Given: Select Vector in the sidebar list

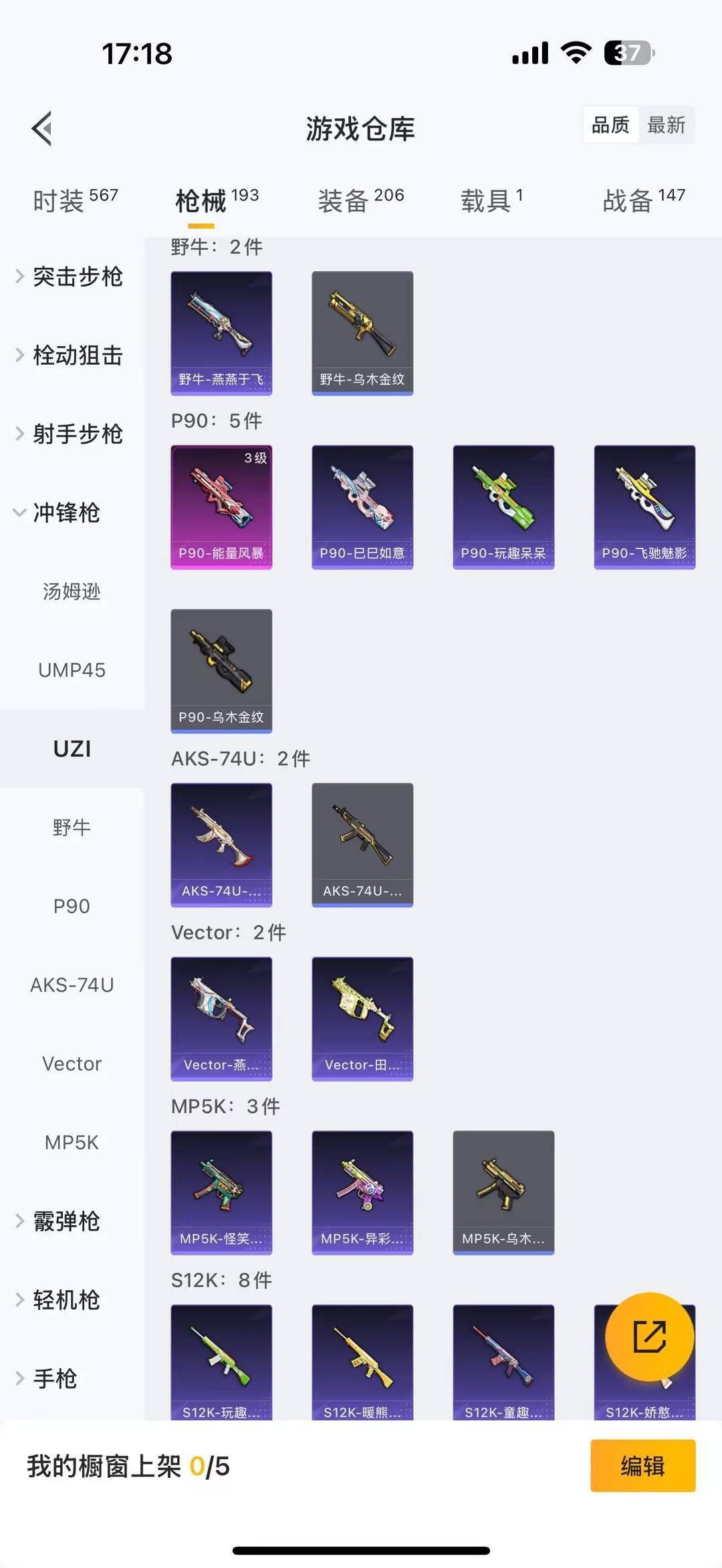Looking at the screenshot, I should (72, 1064).
